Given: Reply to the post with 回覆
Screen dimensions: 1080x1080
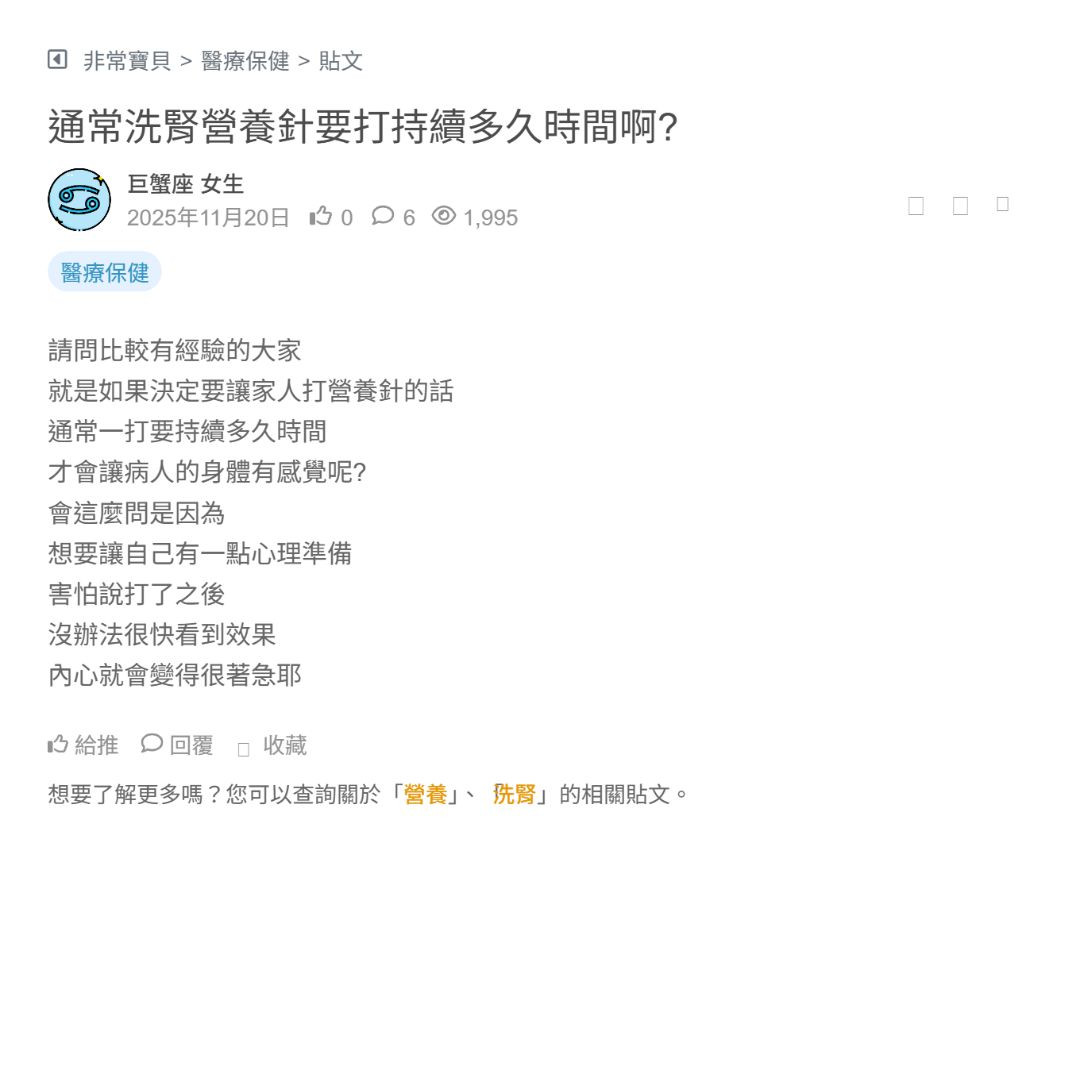Looking at the screenshot, I should [x=178, y=745].
